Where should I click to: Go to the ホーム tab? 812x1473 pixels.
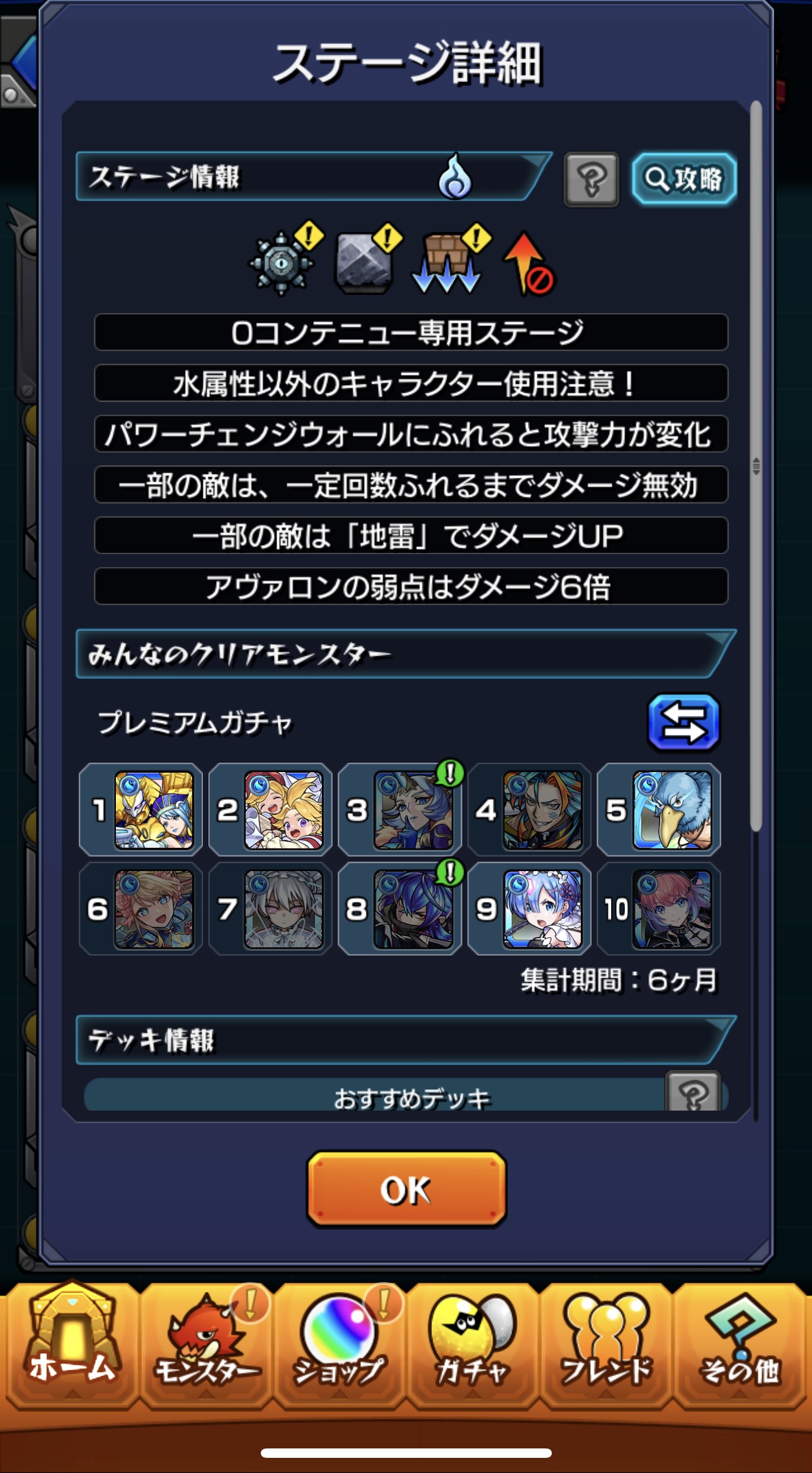pyautogui.click(x=72, y=1344)
